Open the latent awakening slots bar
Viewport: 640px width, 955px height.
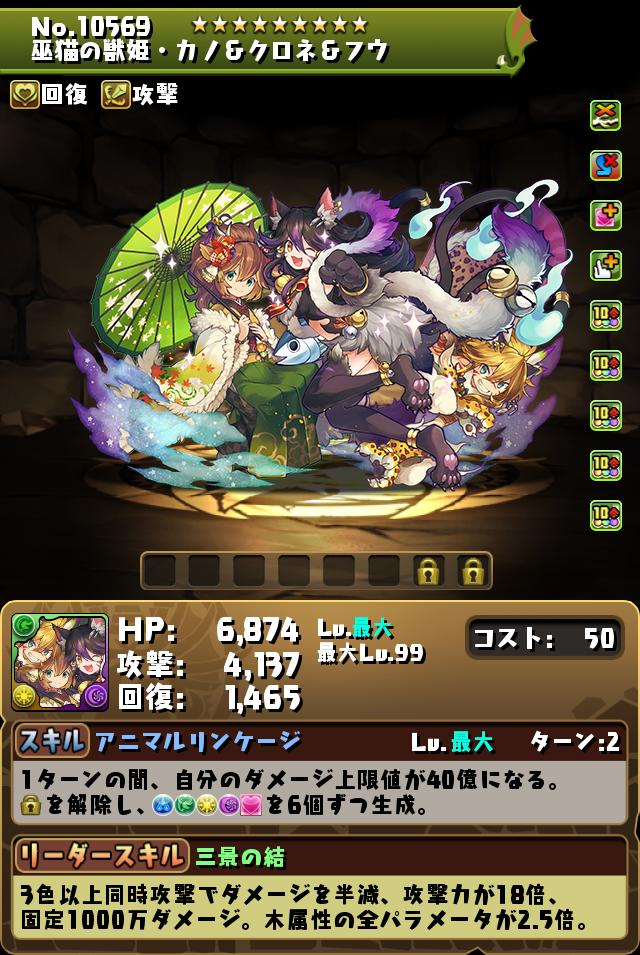coord(316,571)
